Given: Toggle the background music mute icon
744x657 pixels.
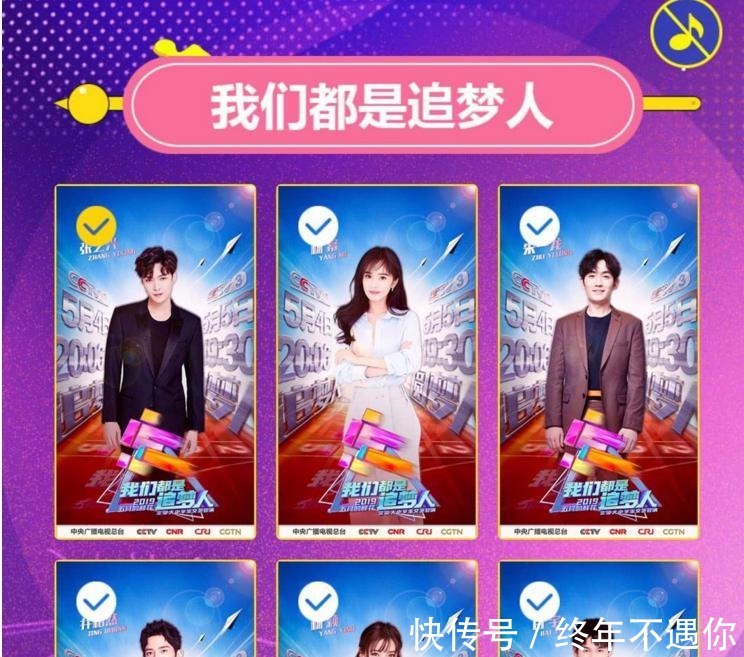Looking at the screenshot, I should [x=686, y=33].
